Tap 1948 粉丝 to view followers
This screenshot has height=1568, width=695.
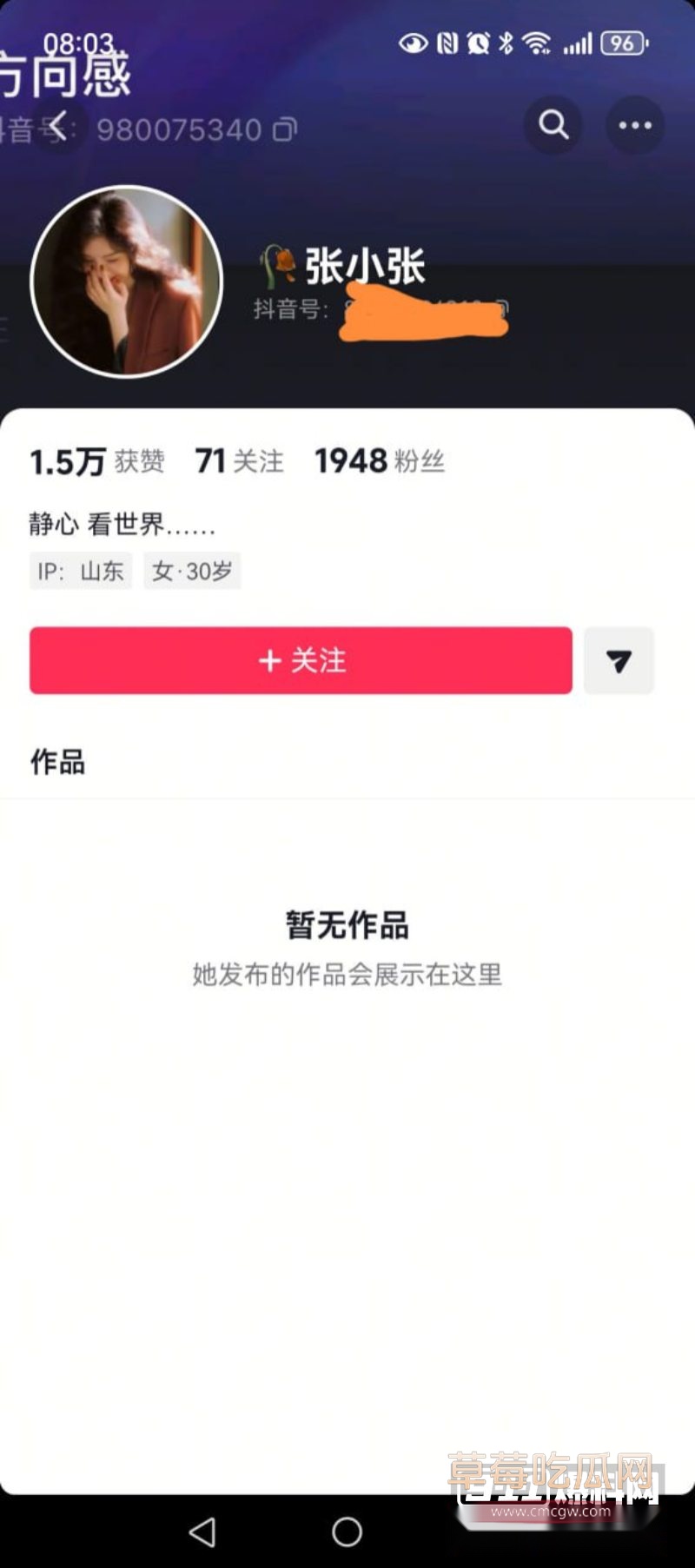tap(379, 461)
